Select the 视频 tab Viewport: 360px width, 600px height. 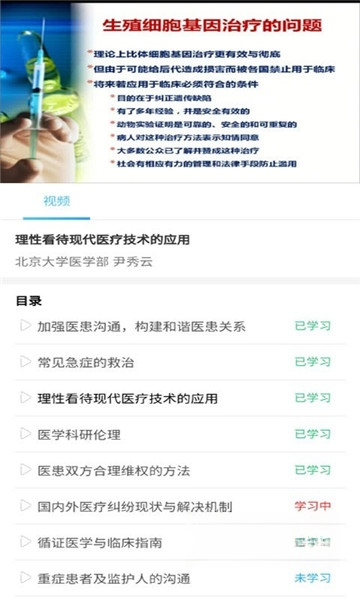[57, 201]
